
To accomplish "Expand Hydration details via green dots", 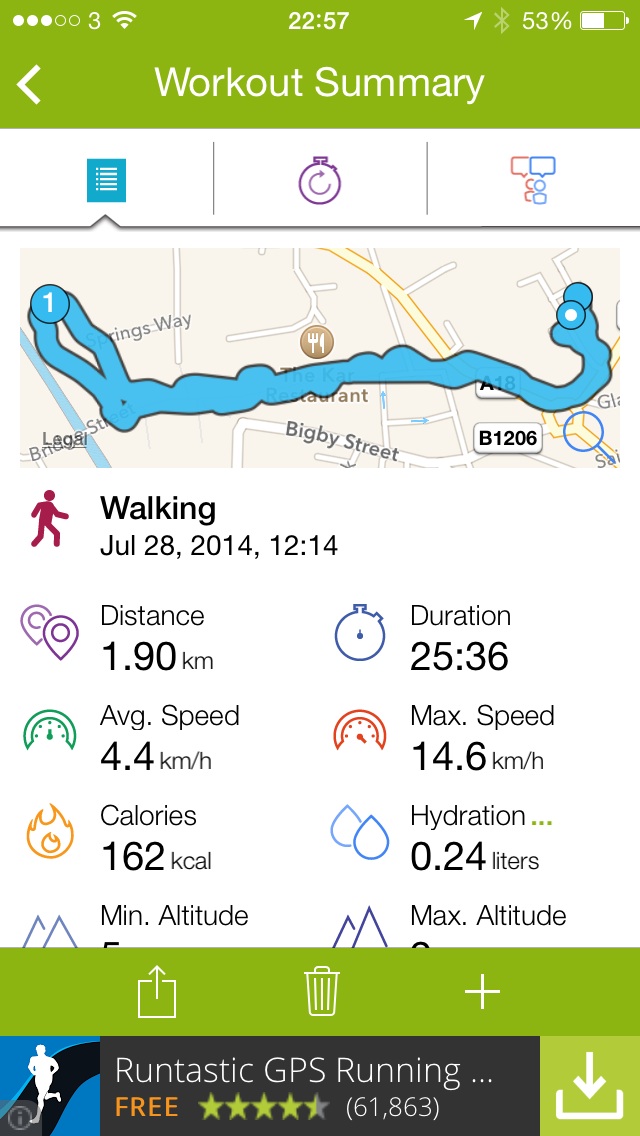I will pos(542,823).
